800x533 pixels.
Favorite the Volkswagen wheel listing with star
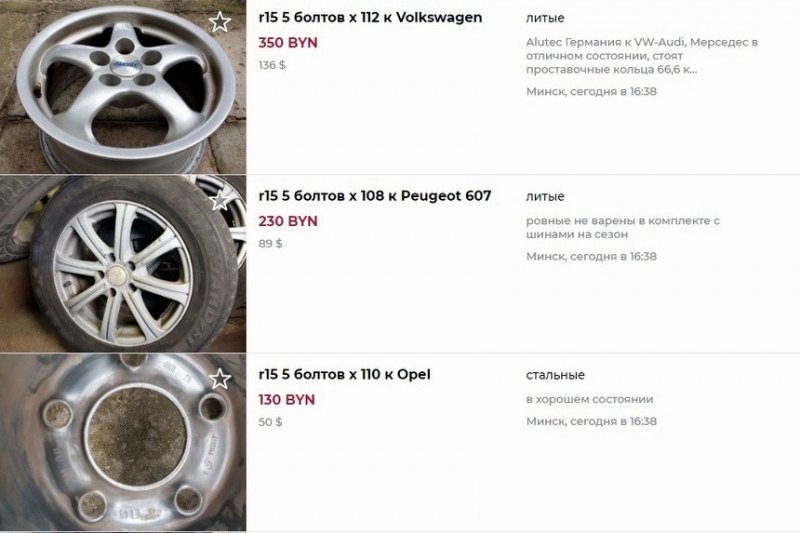click(x=220, y=22)
